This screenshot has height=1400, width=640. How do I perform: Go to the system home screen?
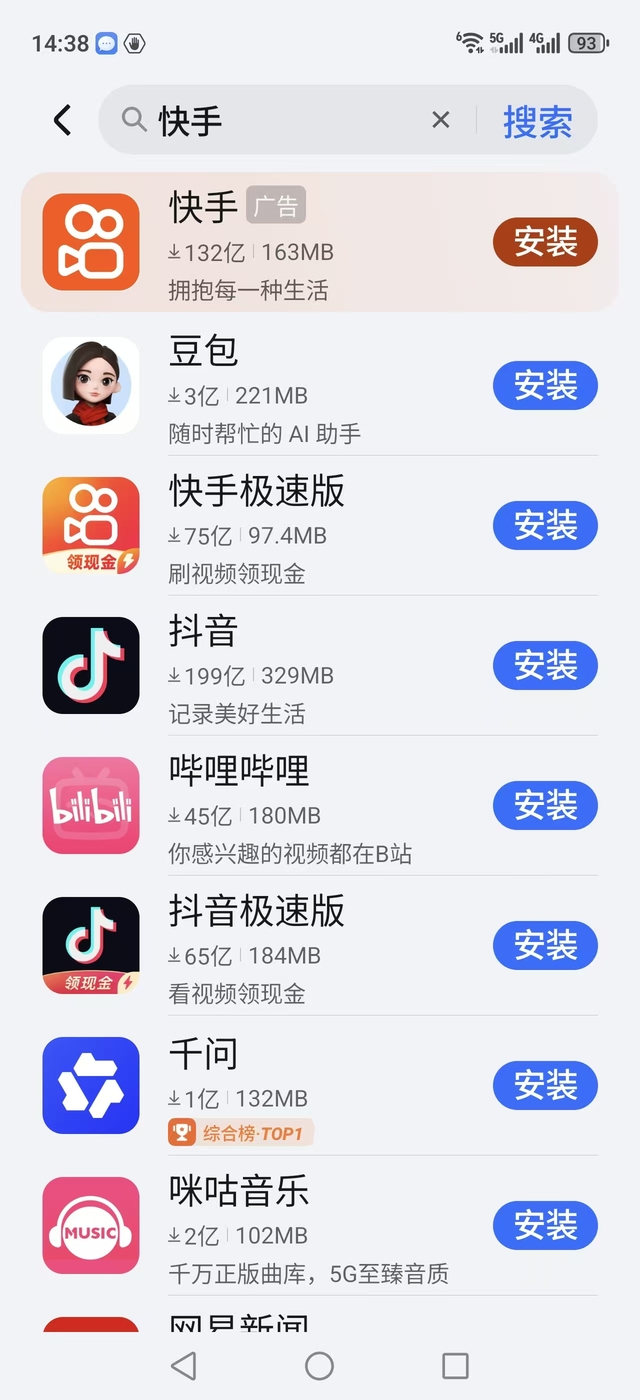point(319,1365)
